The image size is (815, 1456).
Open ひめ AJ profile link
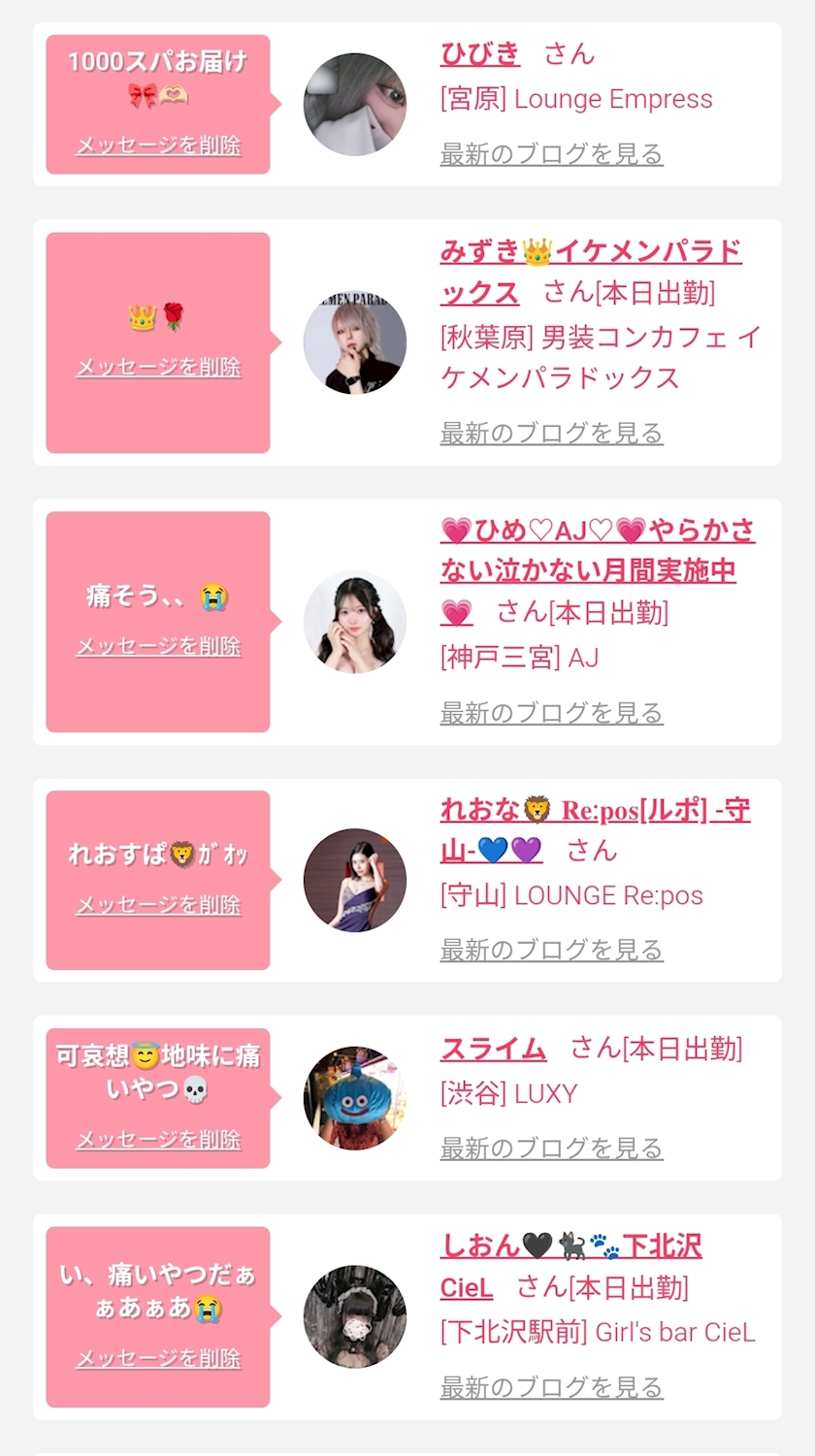point(597,532)
